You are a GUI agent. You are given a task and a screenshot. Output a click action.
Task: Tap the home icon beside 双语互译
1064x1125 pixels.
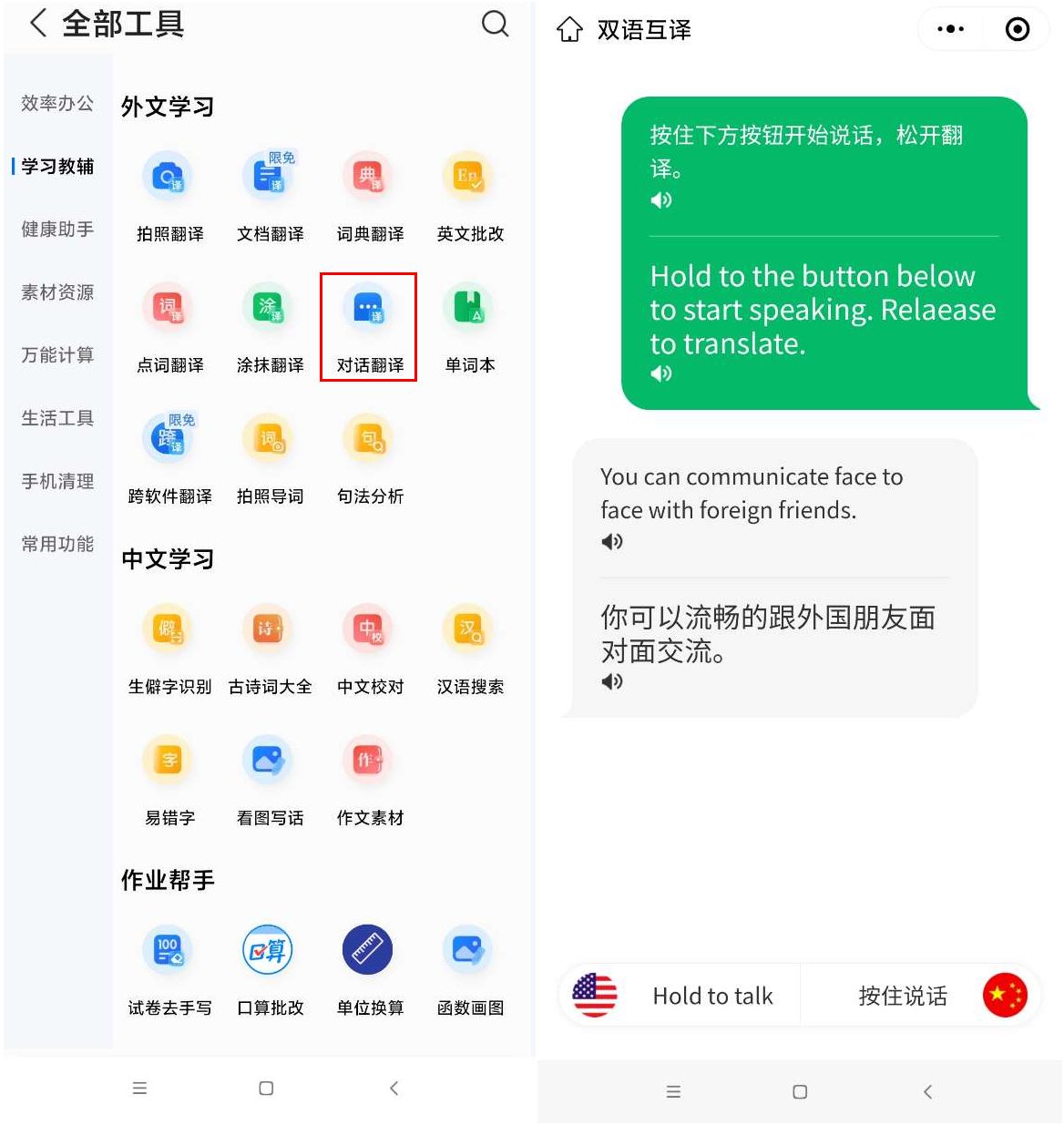pos(569,30)
